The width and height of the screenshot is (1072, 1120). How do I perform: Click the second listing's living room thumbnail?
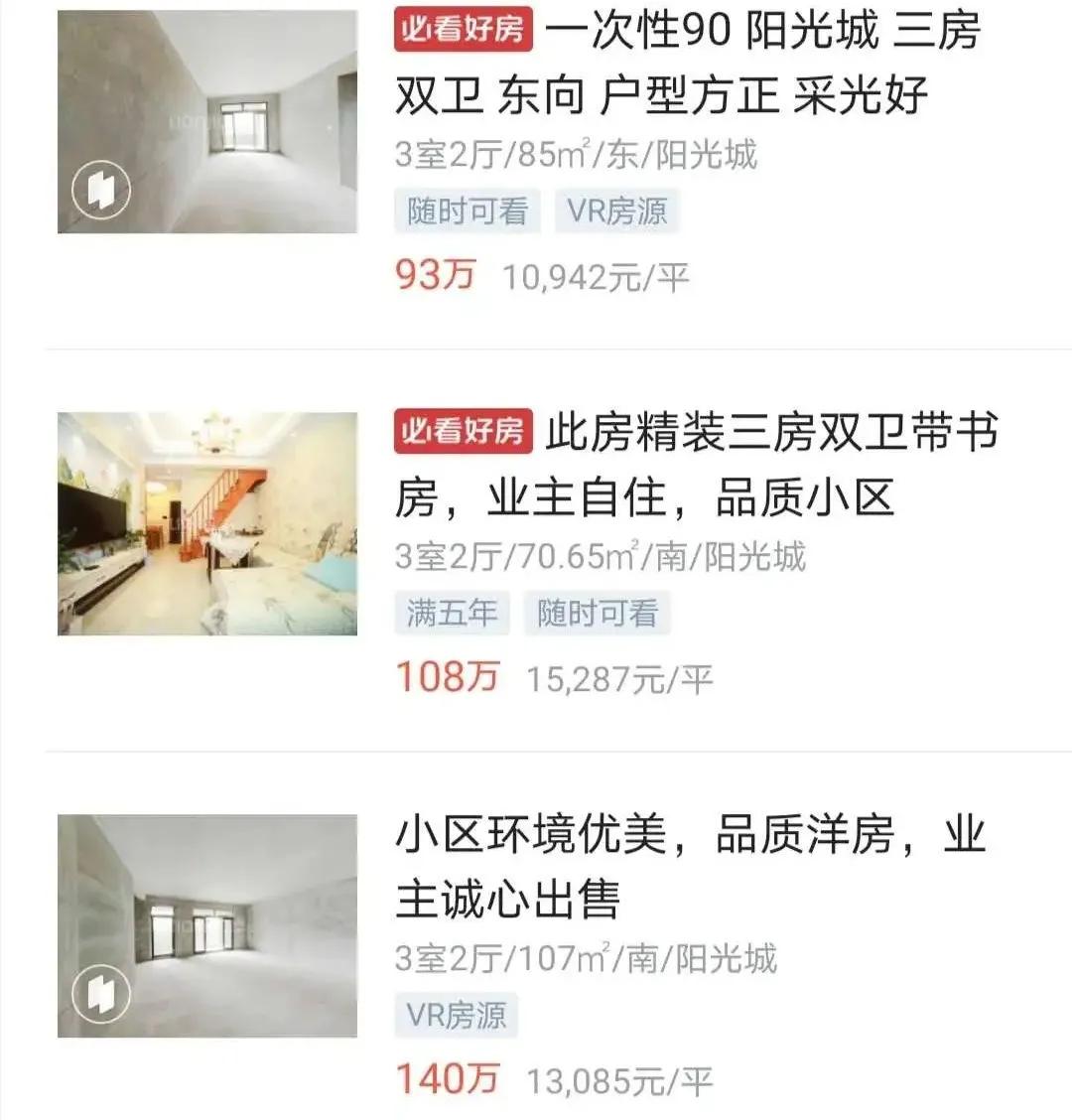coord(208,520)
